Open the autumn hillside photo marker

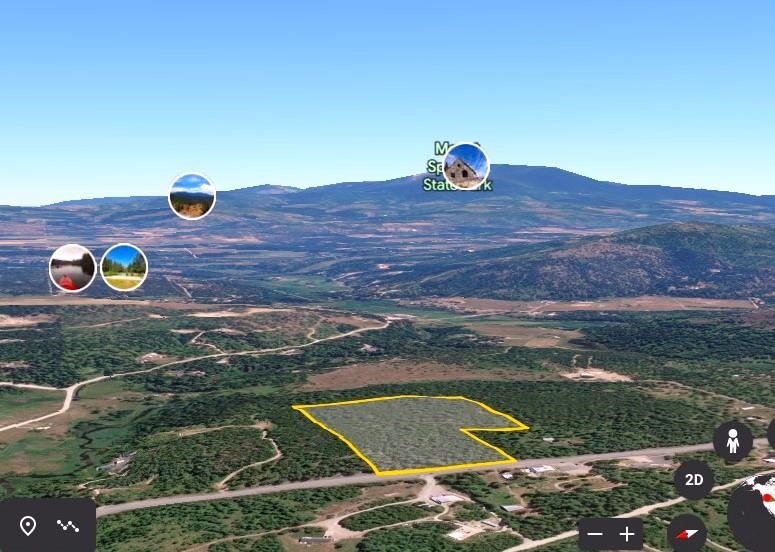pos(192,196)
